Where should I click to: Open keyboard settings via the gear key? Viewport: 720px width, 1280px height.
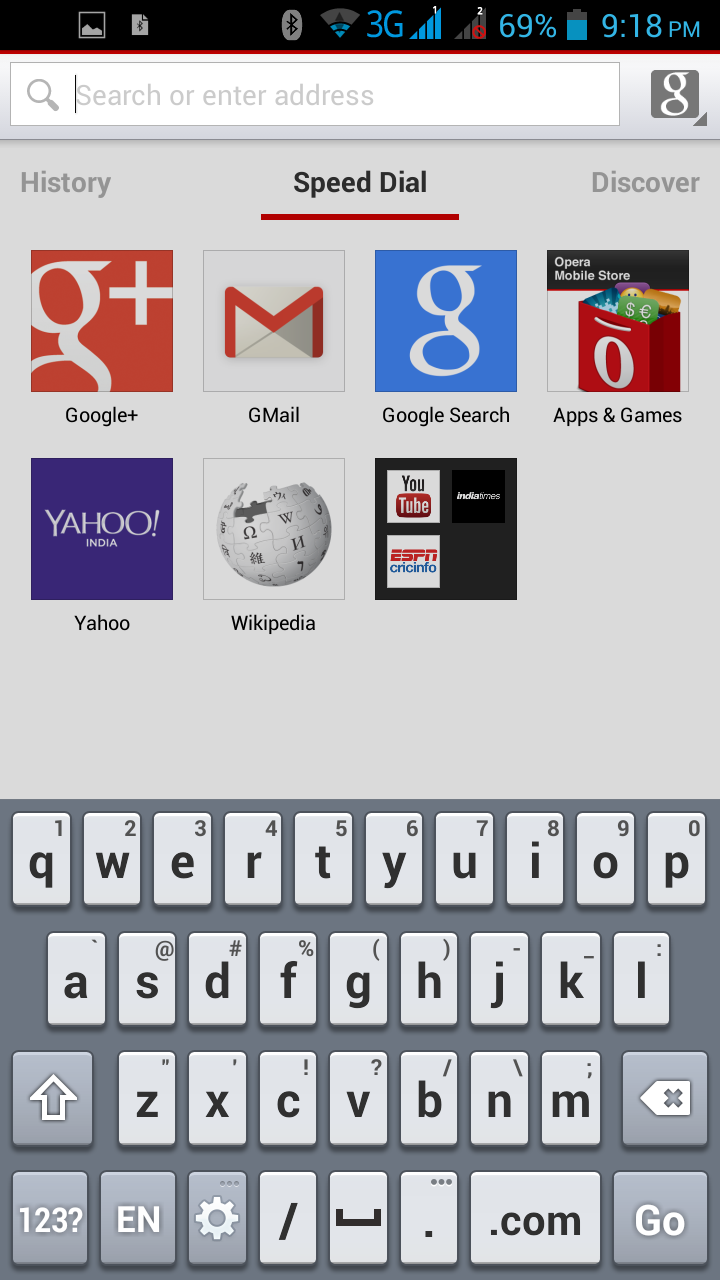[217, 1218]
